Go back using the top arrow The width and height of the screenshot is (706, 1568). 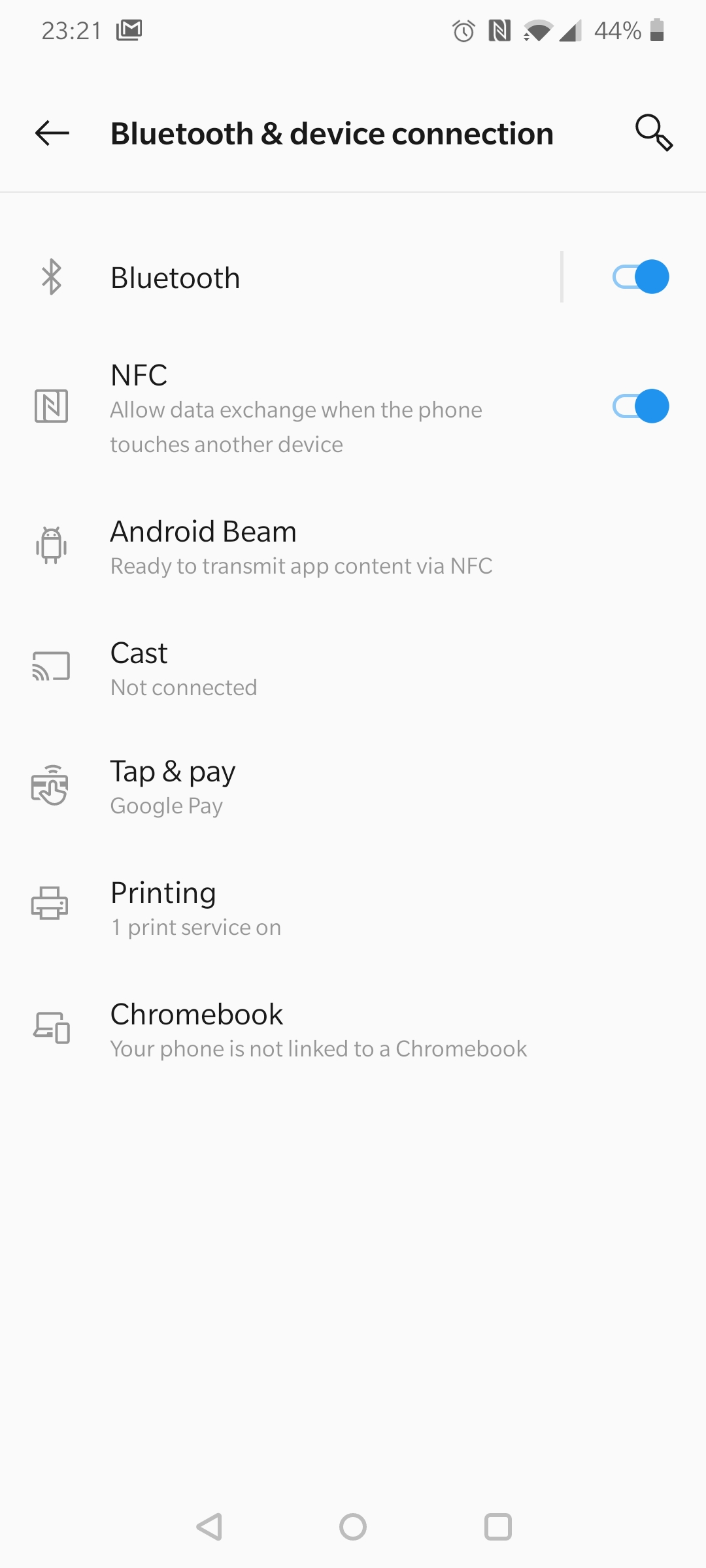click(x=52, y=133)
